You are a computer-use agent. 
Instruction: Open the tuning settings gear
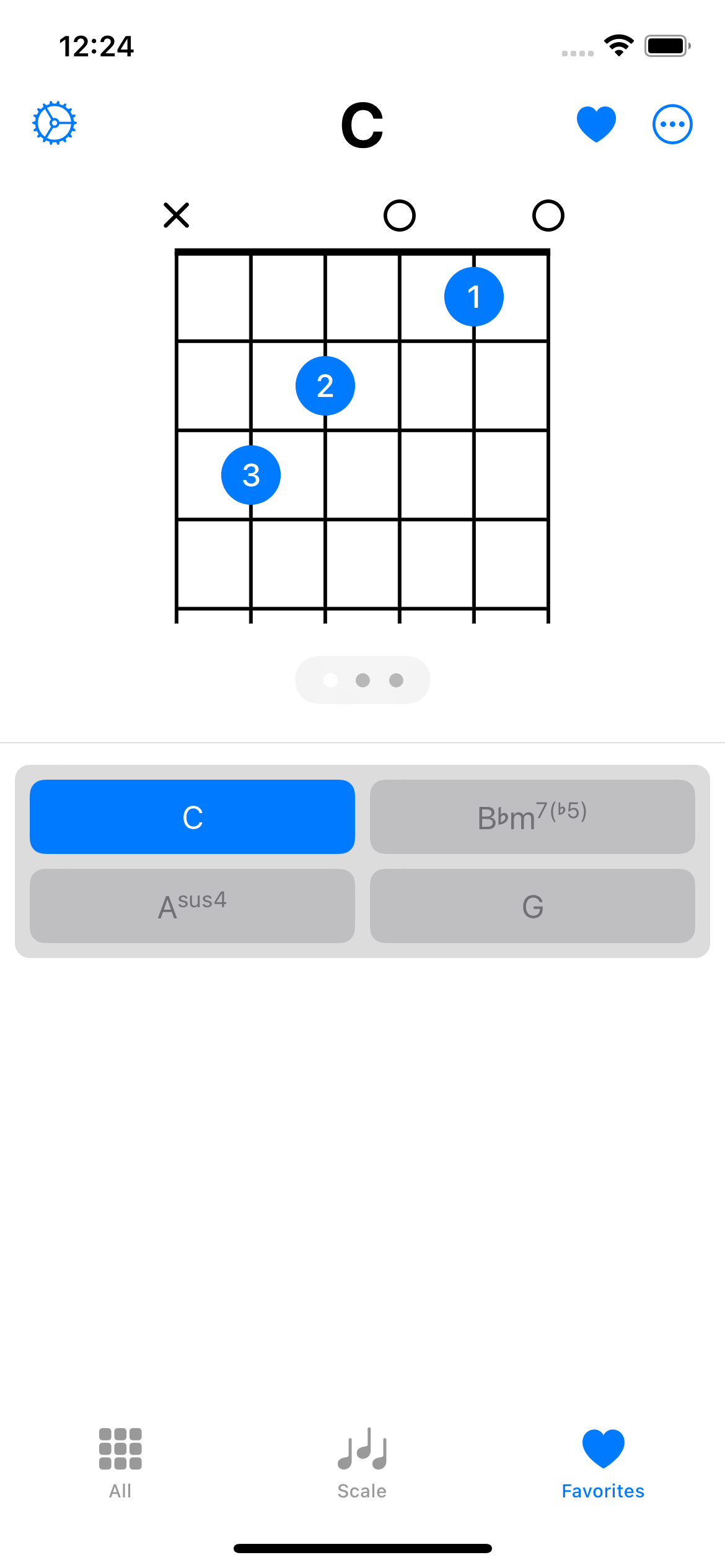click(55, 123)
